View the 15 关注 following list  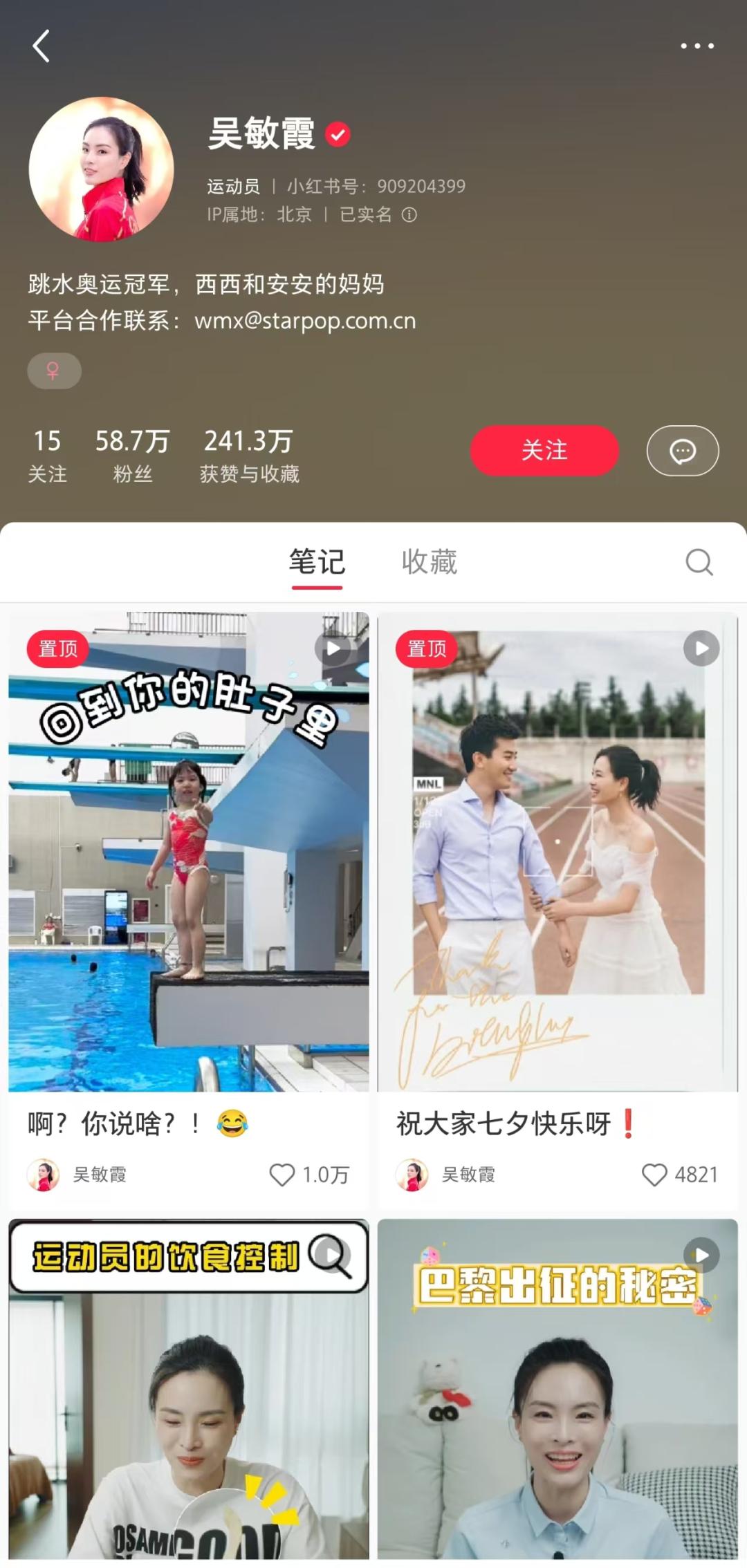[x=47, y=455]
